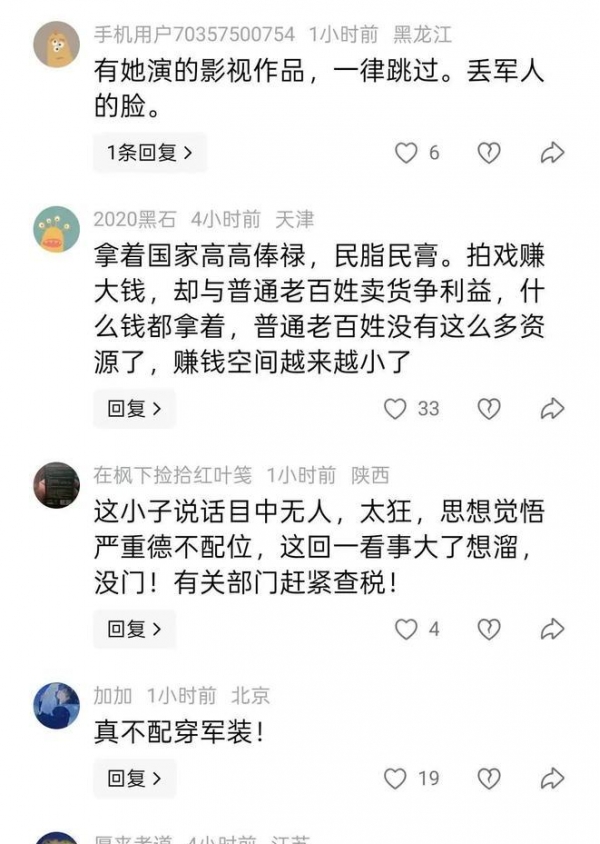Reply to 在枫下捡拾红叶笺's comment
The width and height of the screenshot is (600, 844).
(x=134, y=629)
